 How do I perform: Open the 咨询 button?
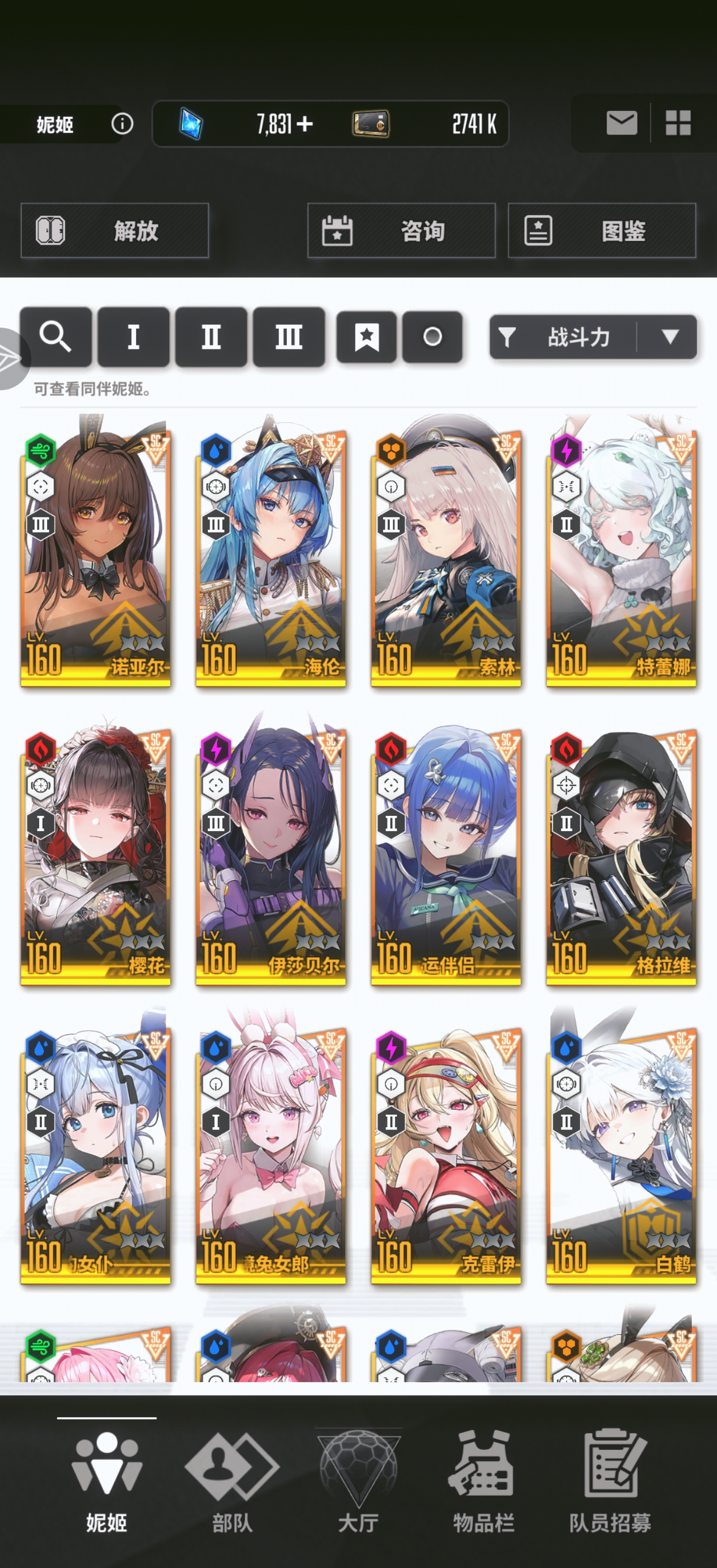tap(401, 231)
